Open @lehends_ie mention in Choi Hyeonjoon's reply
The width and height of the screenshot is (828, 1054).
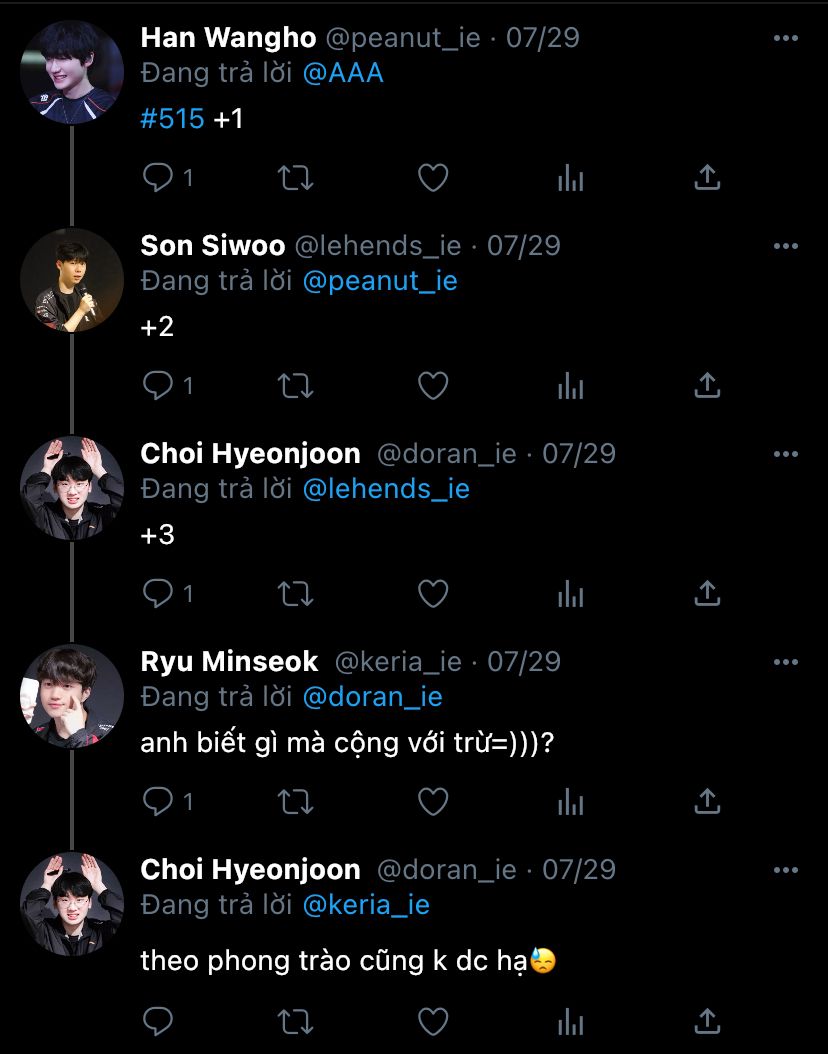[386, 489]
